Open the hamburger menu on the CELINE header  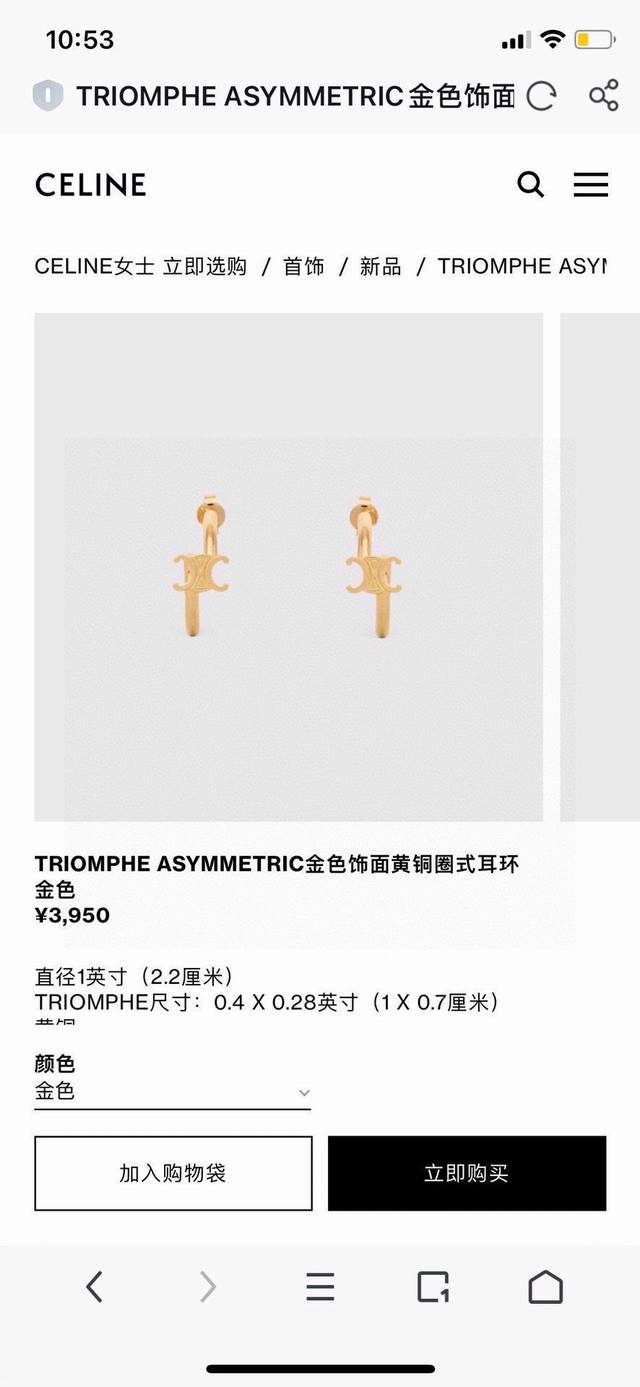590,184
